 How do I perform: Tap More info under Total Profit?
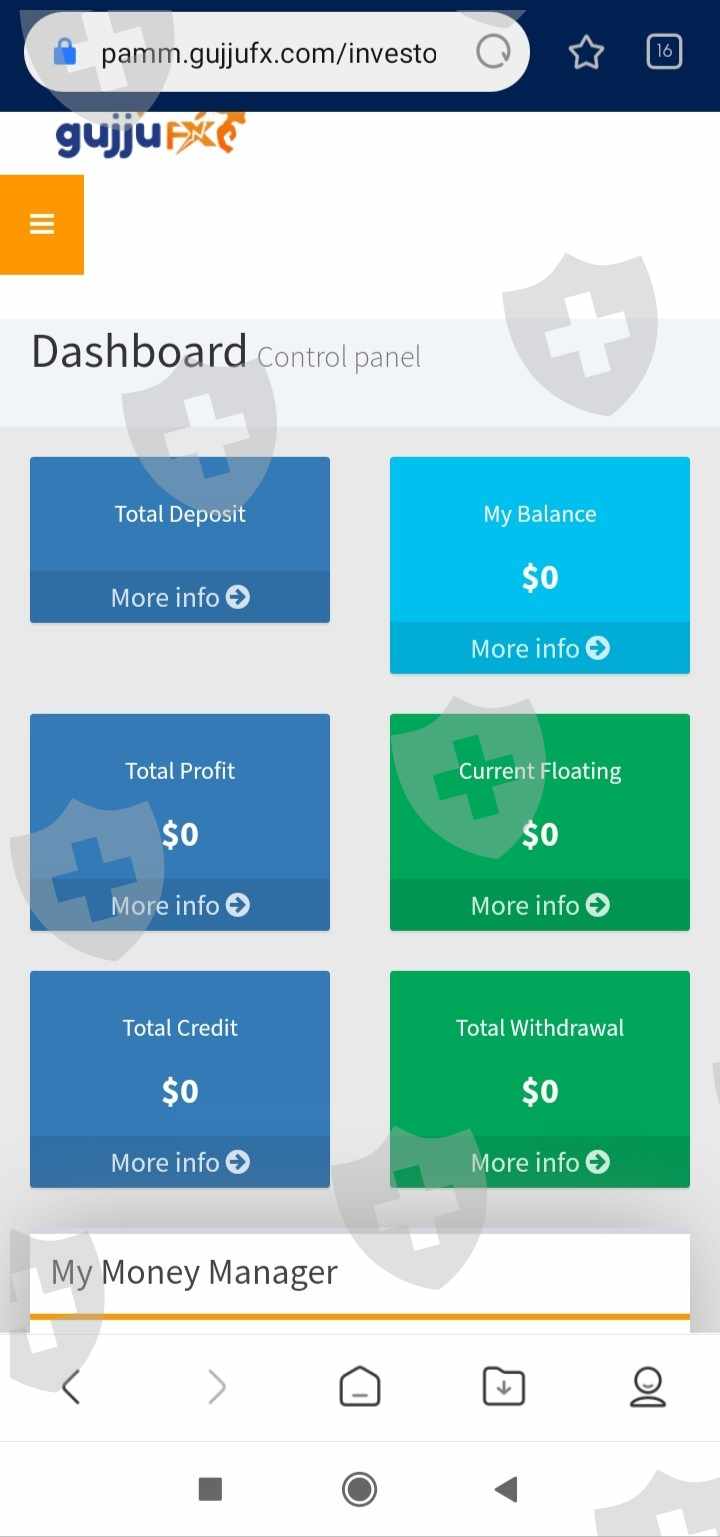pyautogui.click(x=180, y=905)
